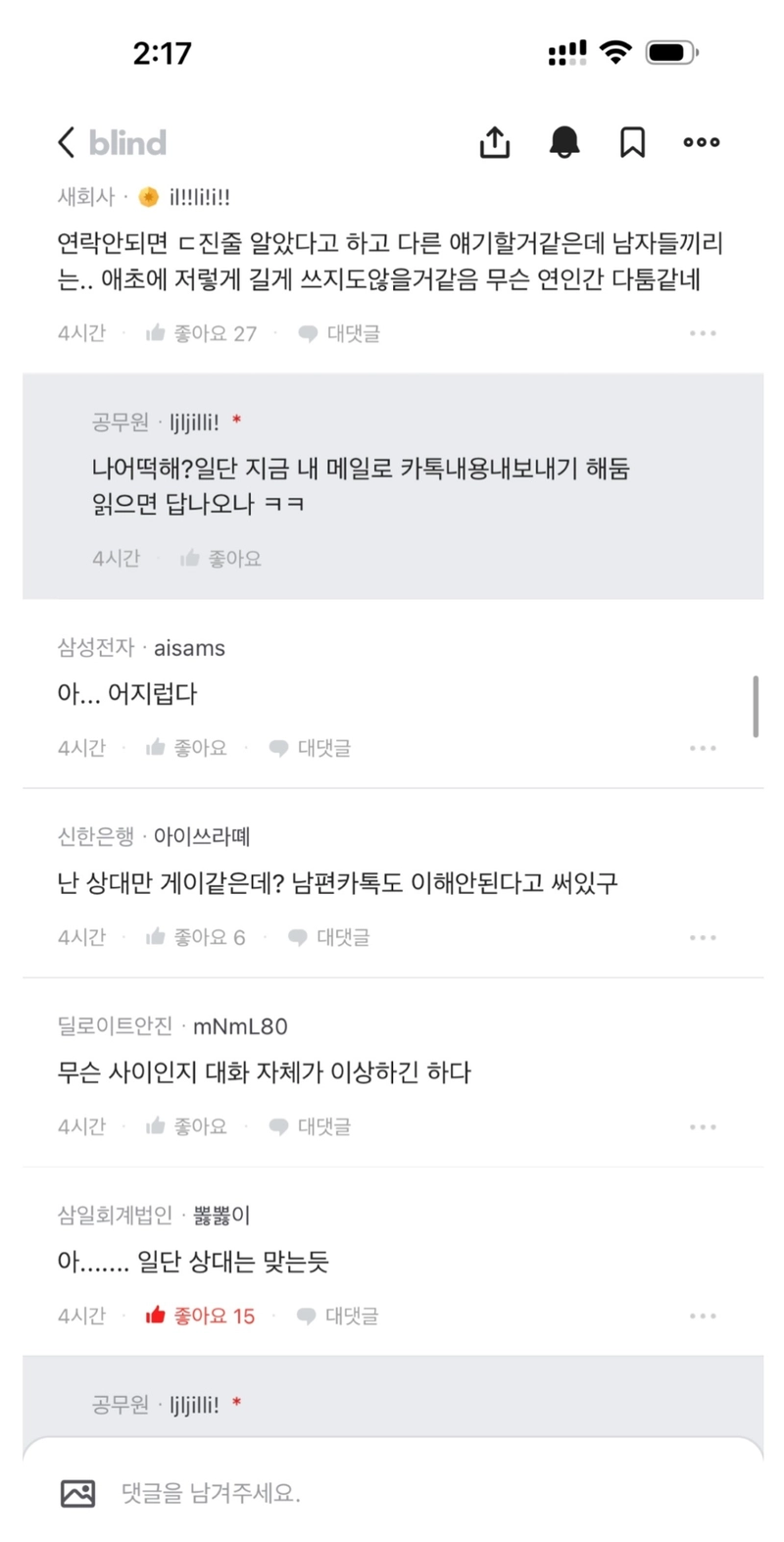The width and height of the screenshot is (784, 1542).
Task: Open more options on il!!li!i!! comment
Action: point(703,333)
